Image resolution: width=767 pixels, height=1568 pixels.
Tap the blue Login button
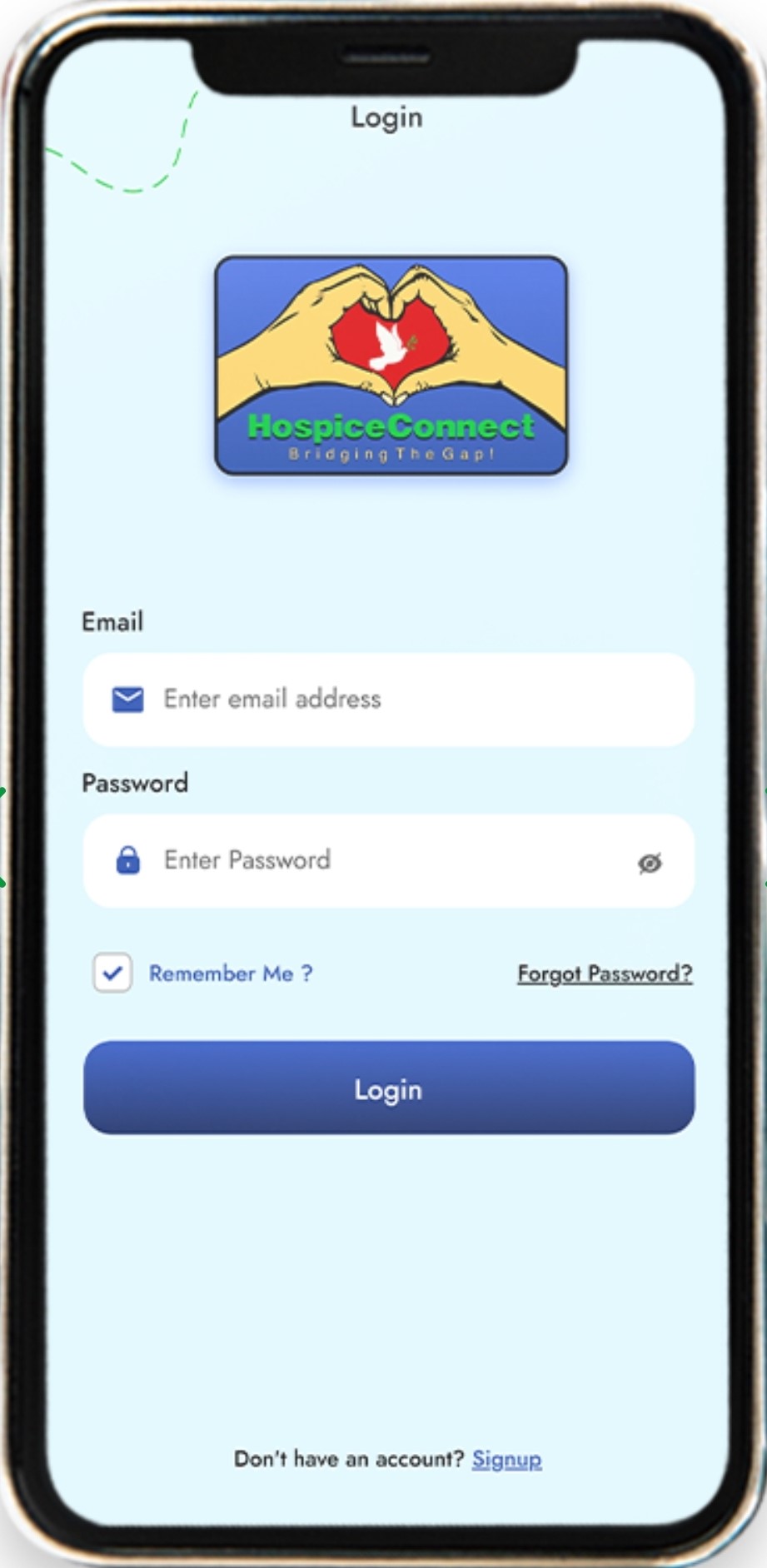pos(389,1088)
